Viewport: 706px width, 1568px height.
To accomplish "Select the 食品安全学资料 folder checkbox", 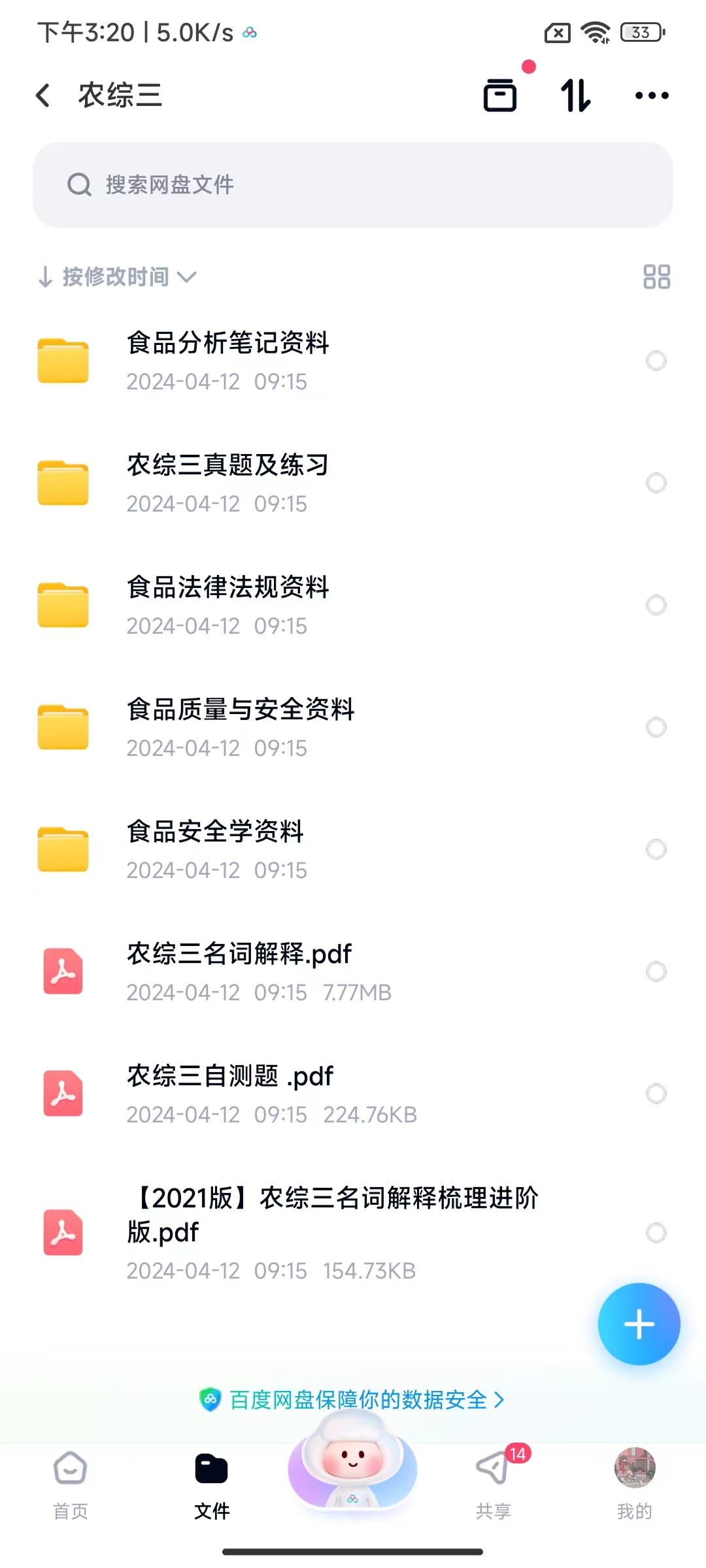I will click(x=656, y=849).
